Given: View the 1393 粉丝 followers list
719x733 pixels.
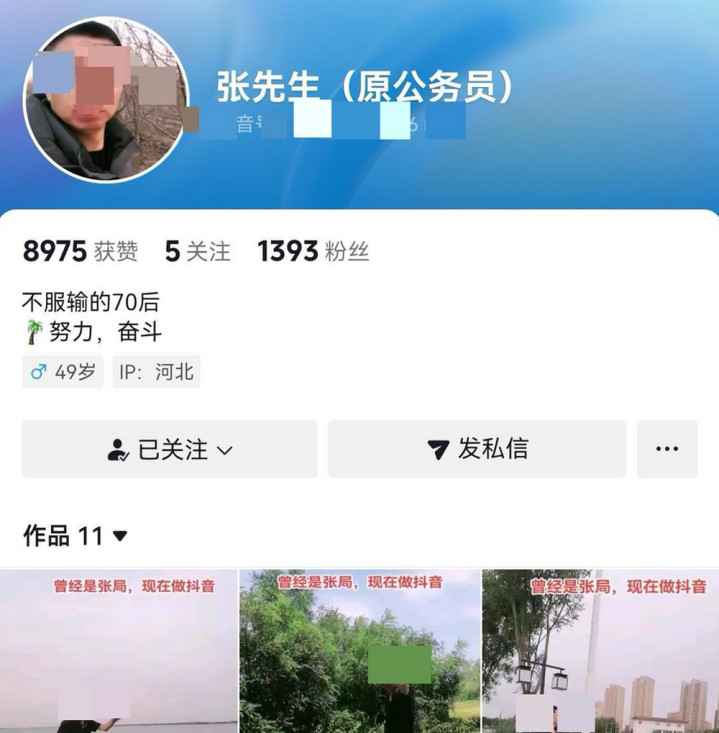Looking at the screenshot, I should coord(313,252).
